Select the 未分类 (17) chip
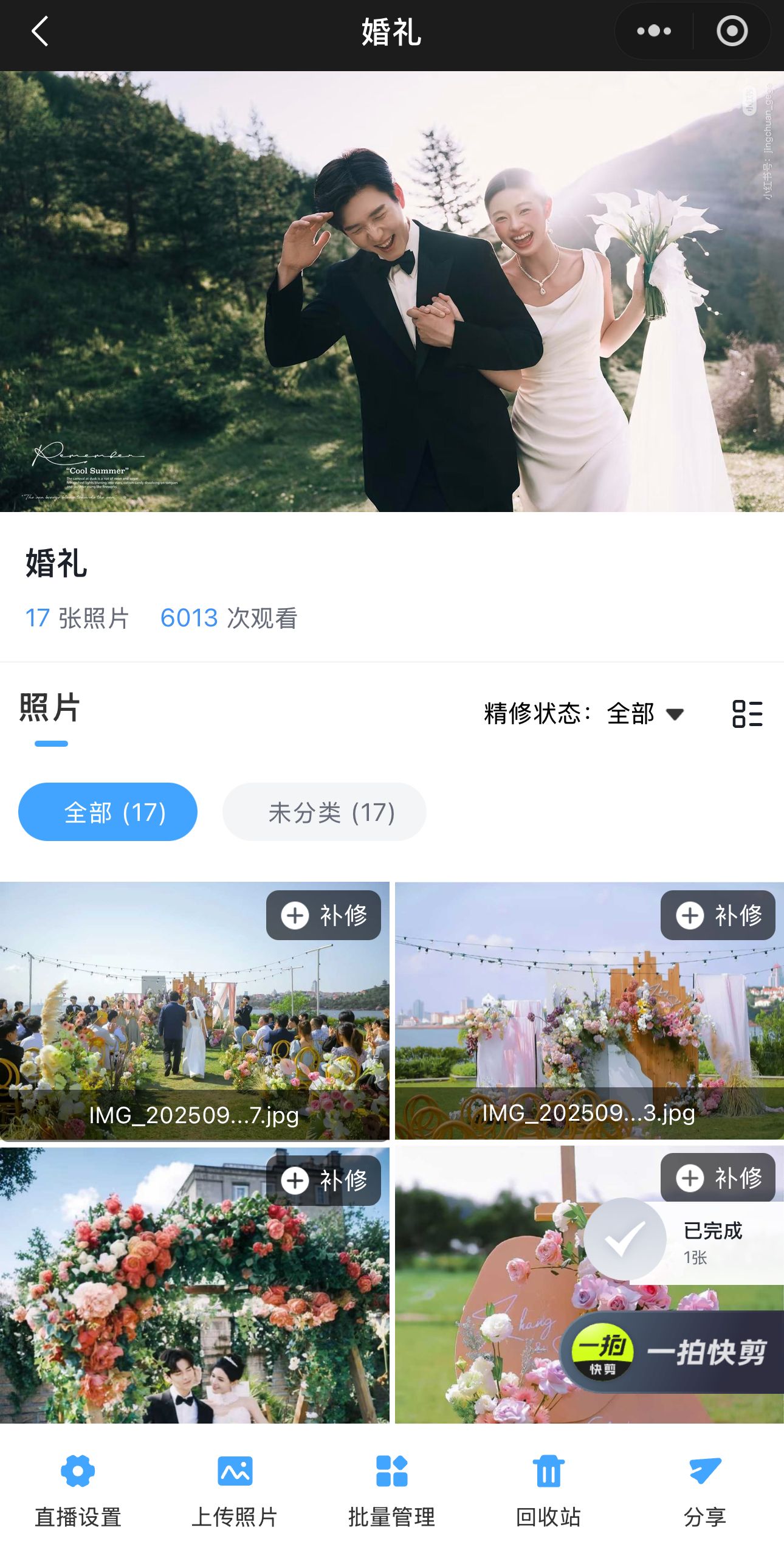 click(324, 812)
